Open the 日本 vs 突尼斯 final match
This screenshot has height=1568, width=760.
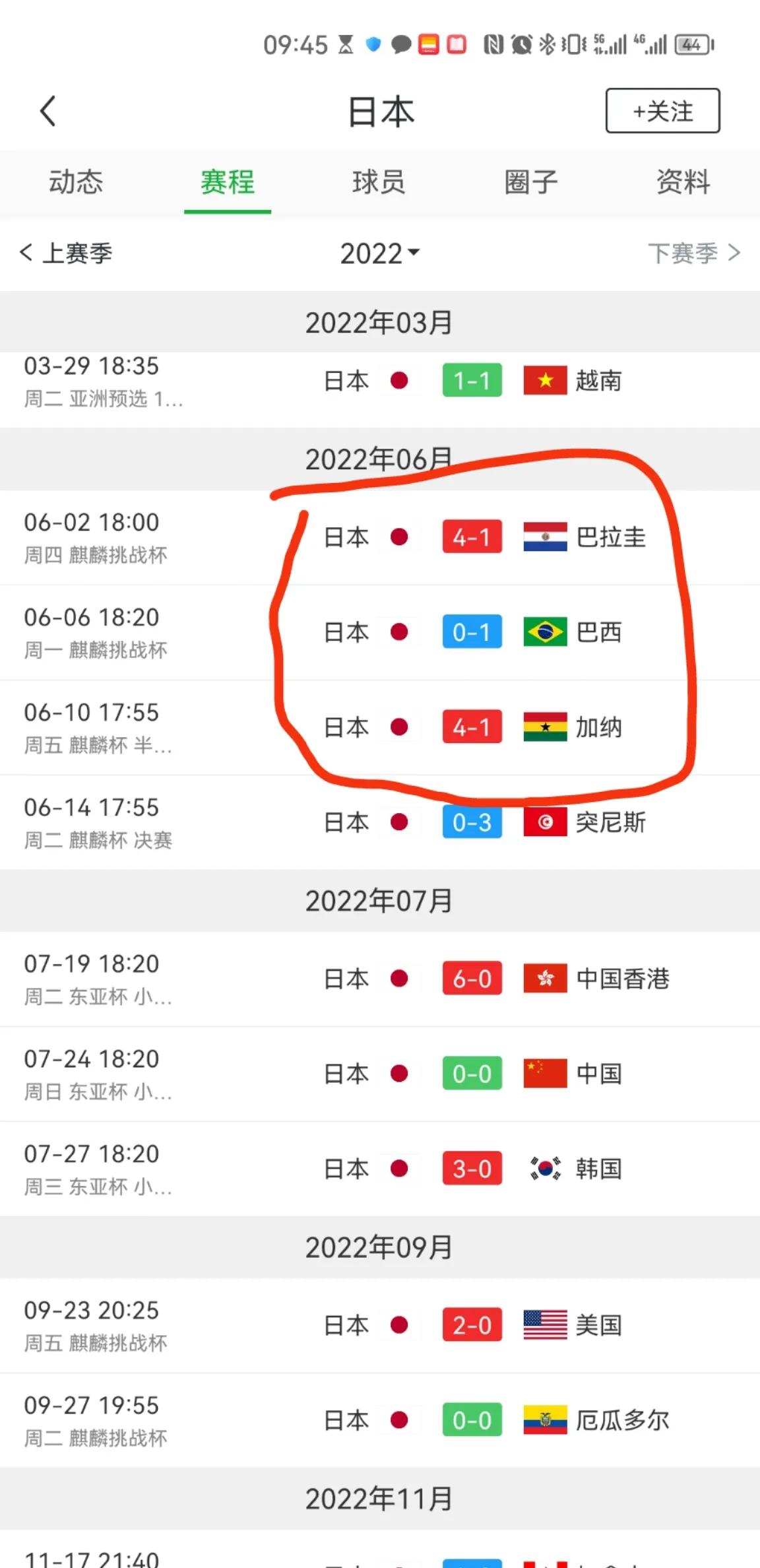click(x=380, y=822)
